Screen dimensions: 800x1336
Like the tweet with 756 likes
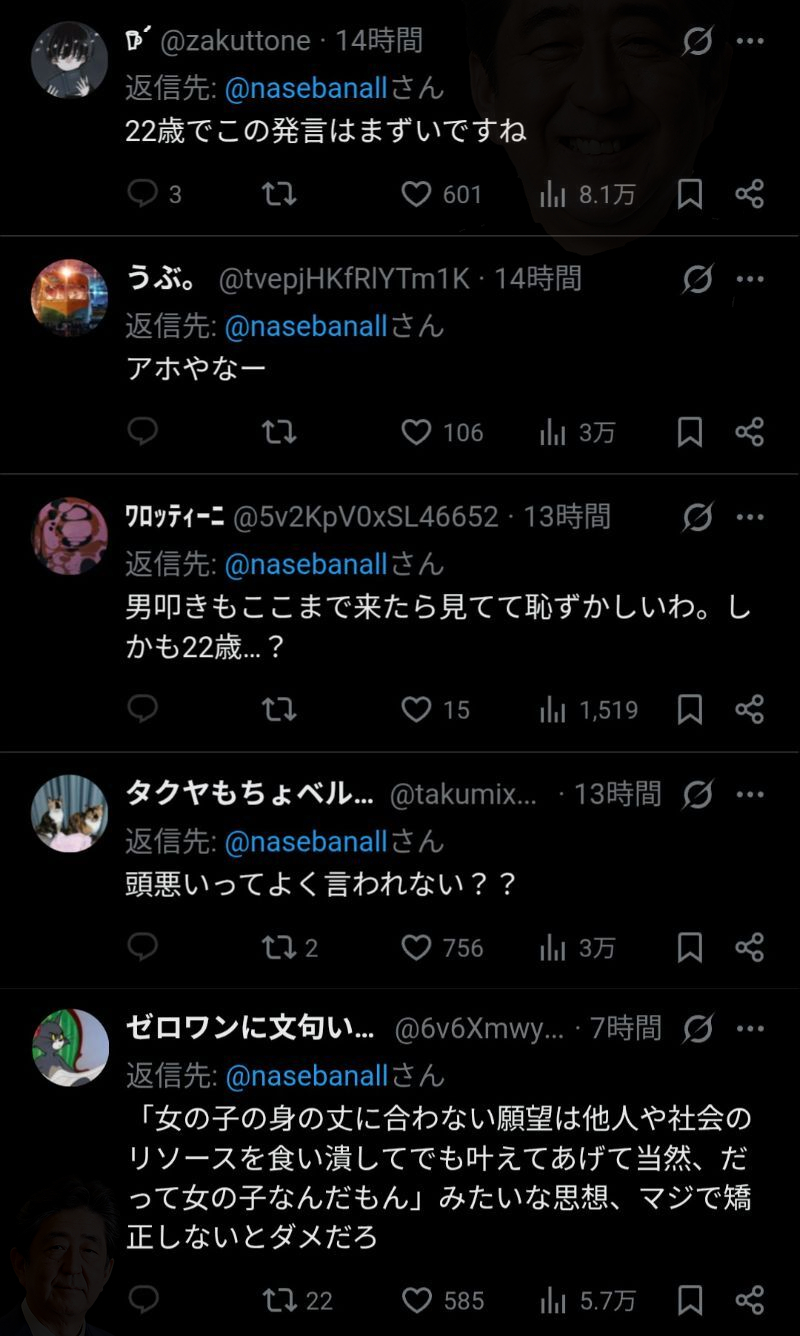point(416,947)
